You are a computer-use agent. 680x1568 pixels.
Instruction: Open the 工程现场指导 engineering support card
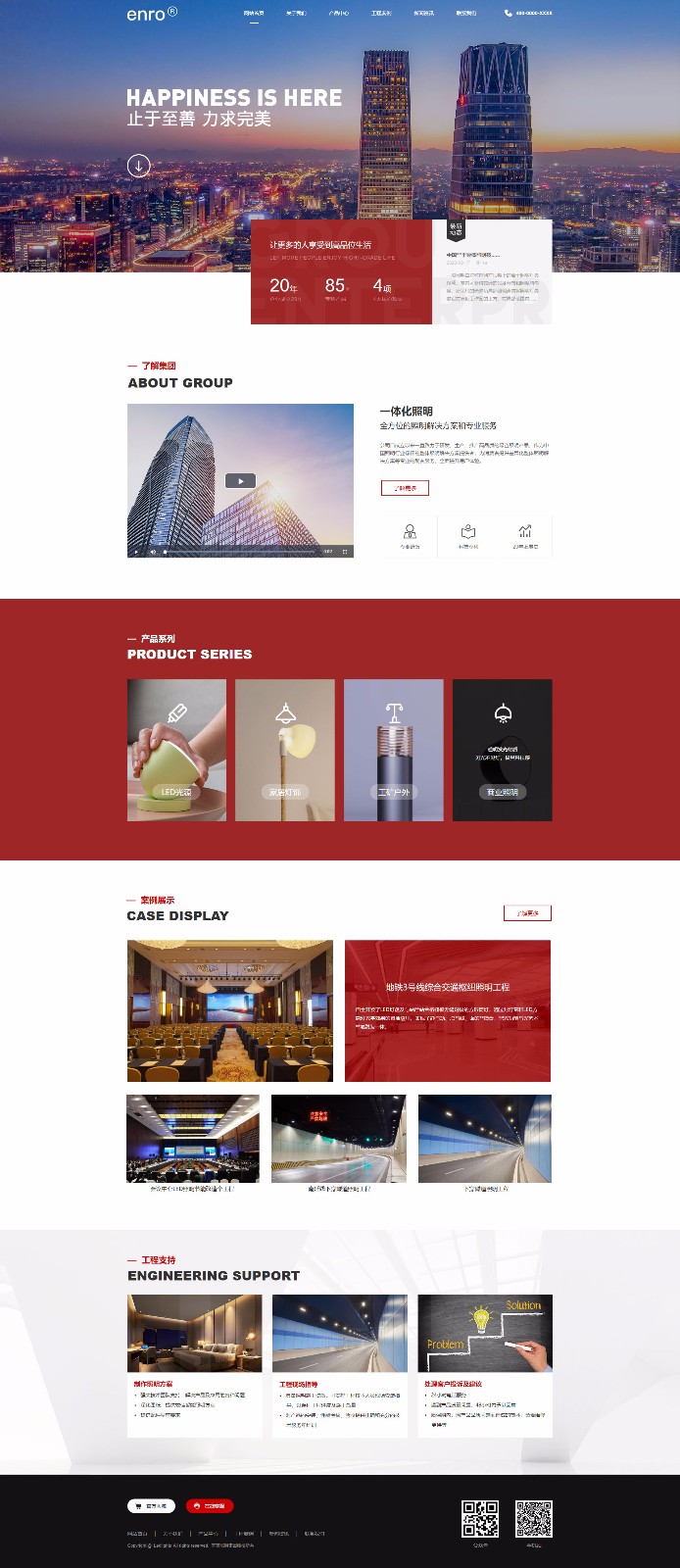[339, 1365]
